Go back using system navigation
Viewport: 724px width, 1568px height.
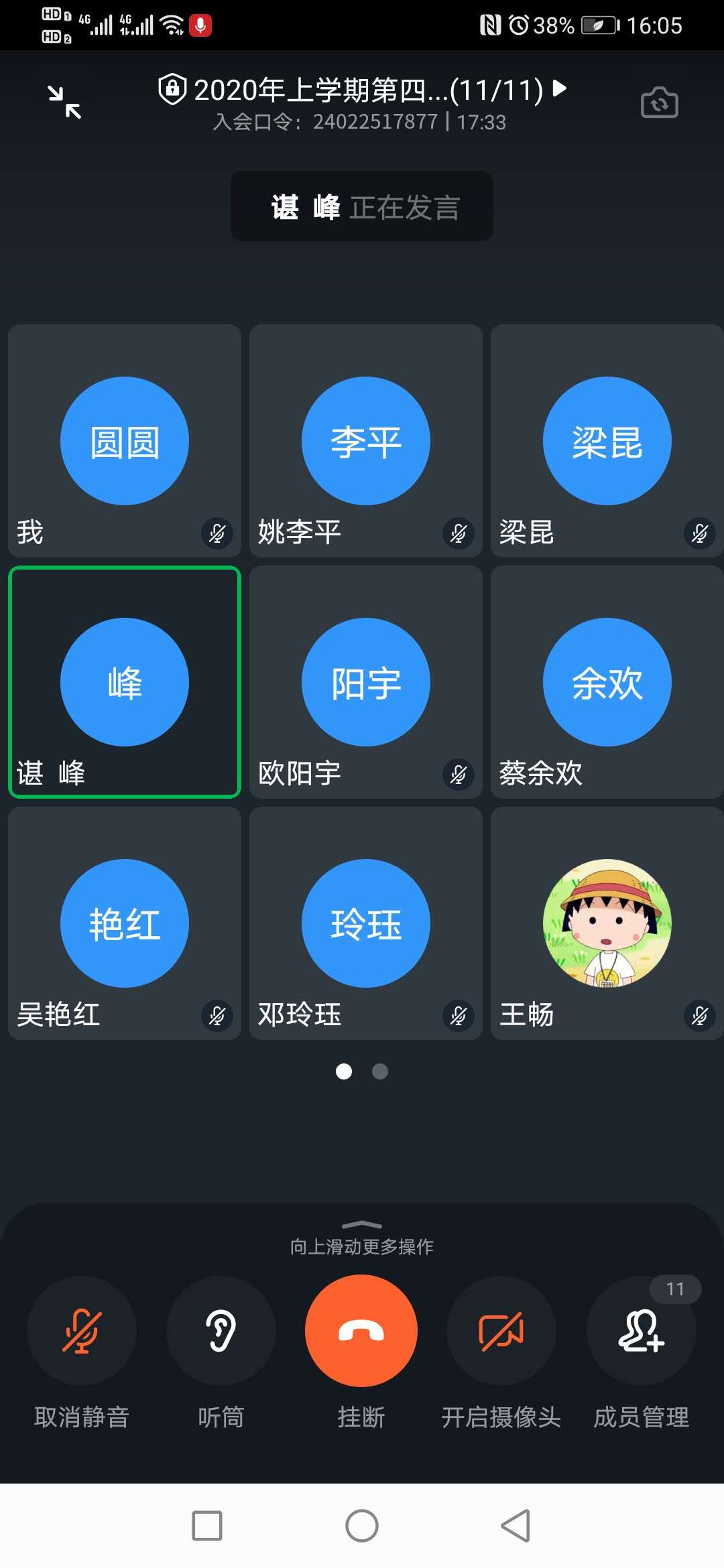(x=516, y=1526)
